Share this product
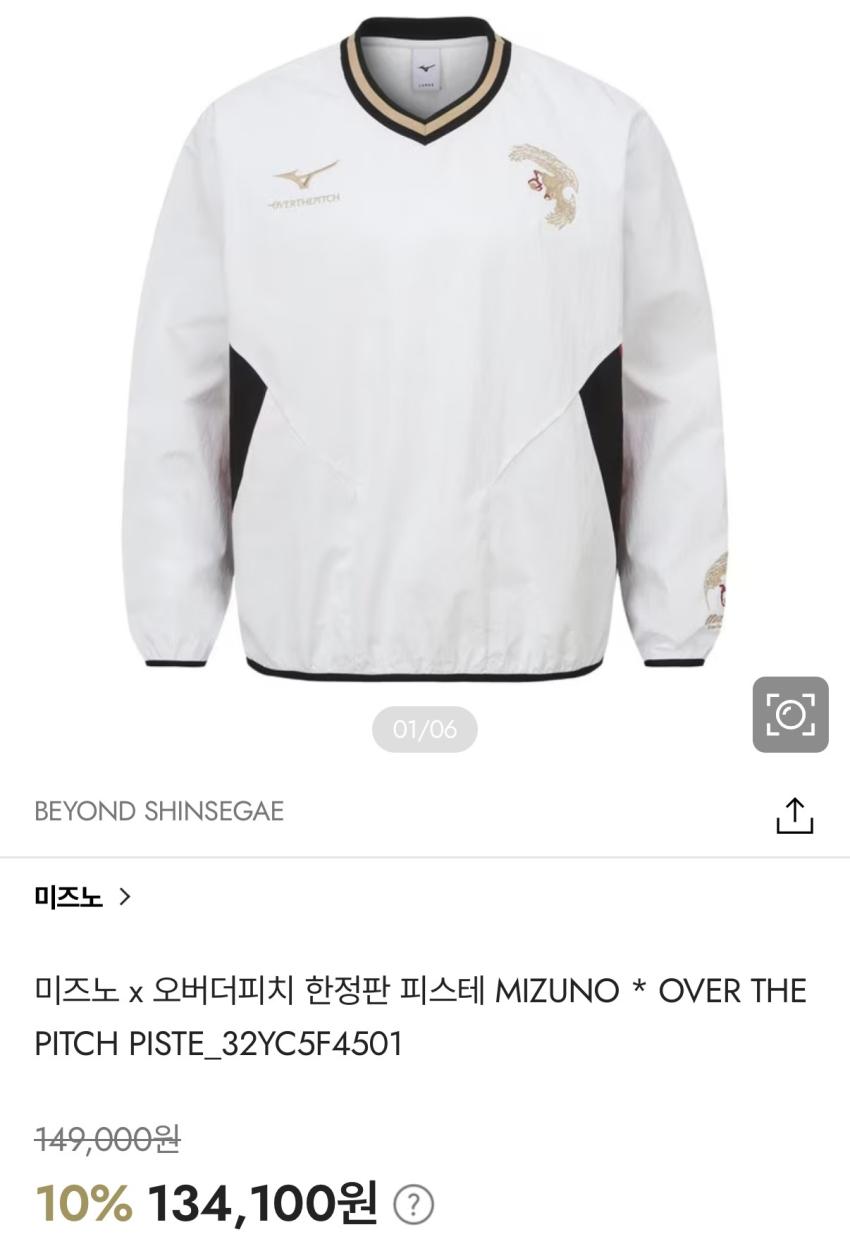This screenshot has width=850, height=1251. tap(795, 814)
